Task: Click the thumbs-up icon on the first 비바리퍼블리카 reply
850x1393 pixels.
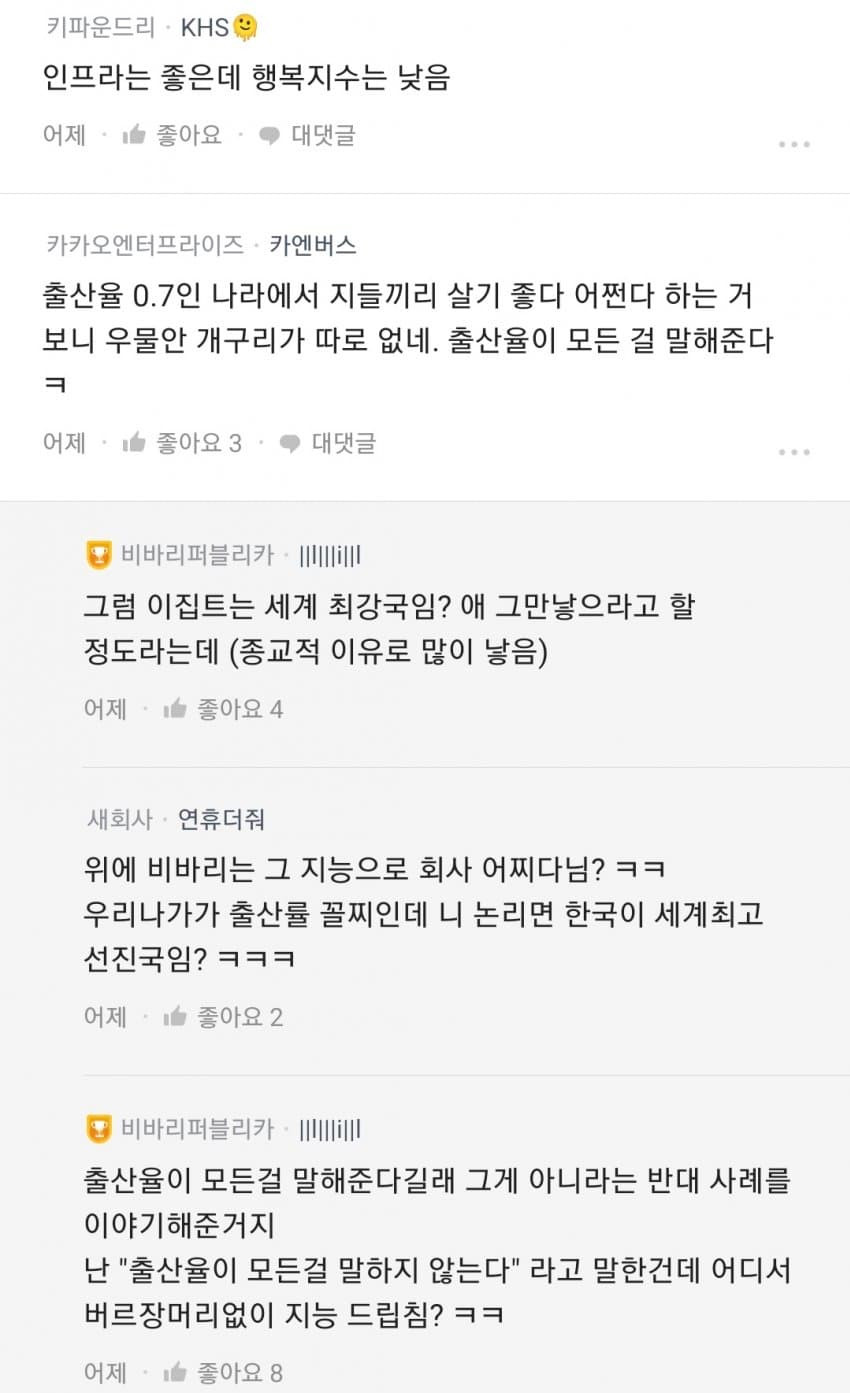Action: point(175,709)
